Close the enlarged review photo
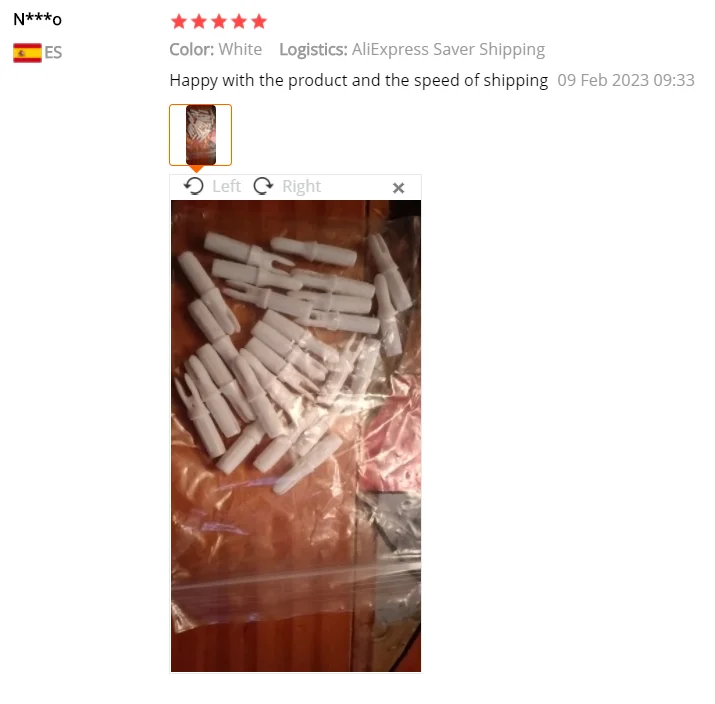 coord(398,187)
